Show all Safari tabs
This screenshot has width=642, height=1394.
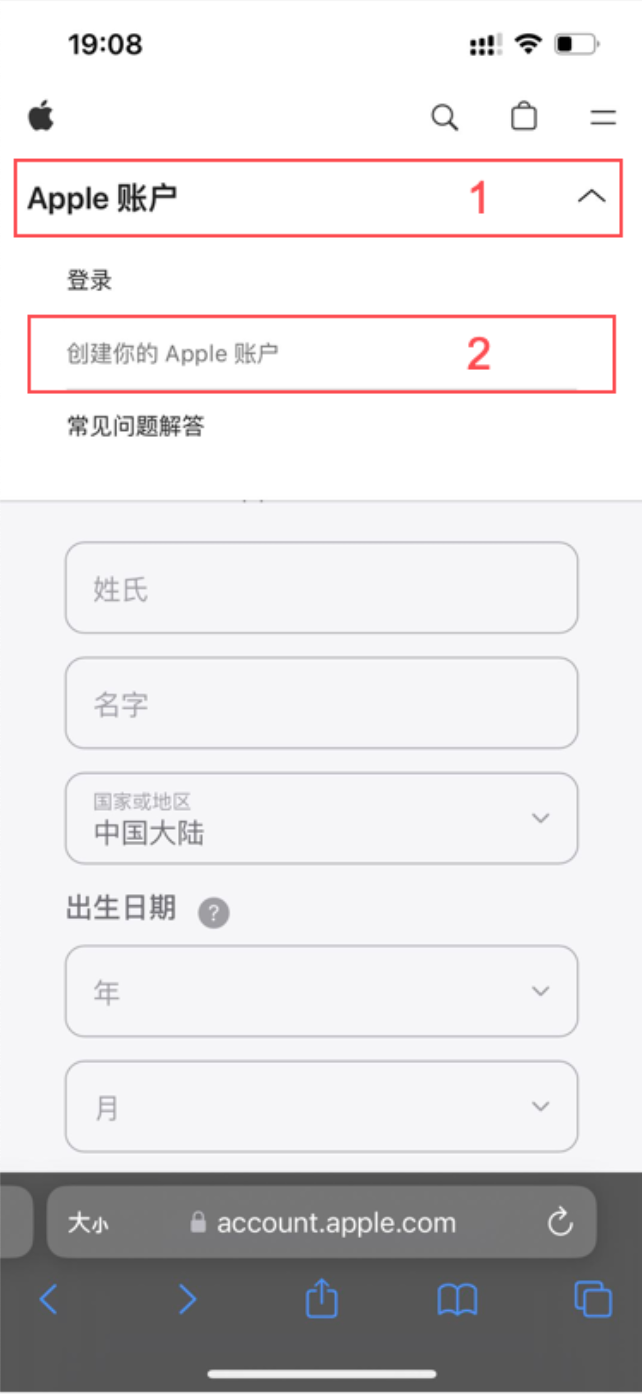[x=593, y=1299]
